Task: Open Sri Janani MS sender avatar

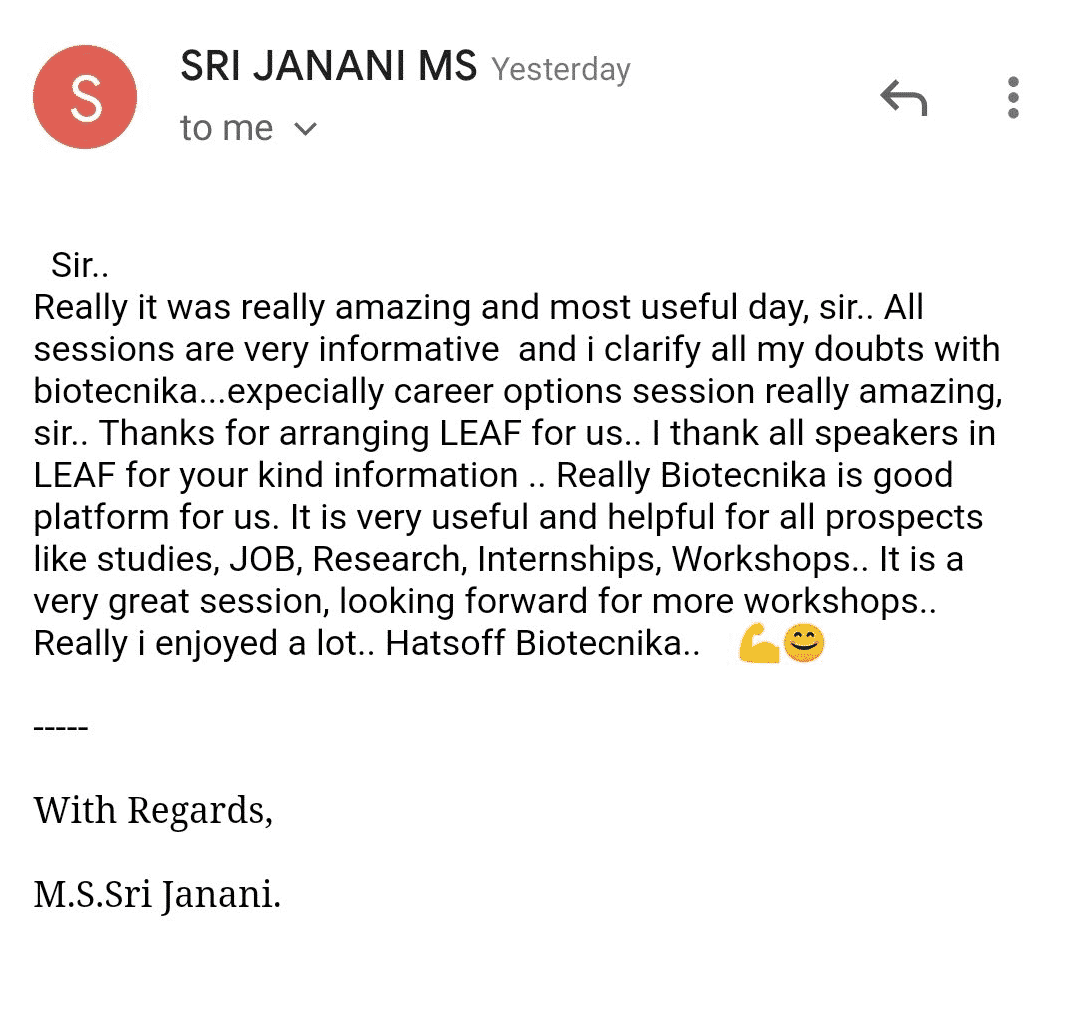Action: (85, 98)
